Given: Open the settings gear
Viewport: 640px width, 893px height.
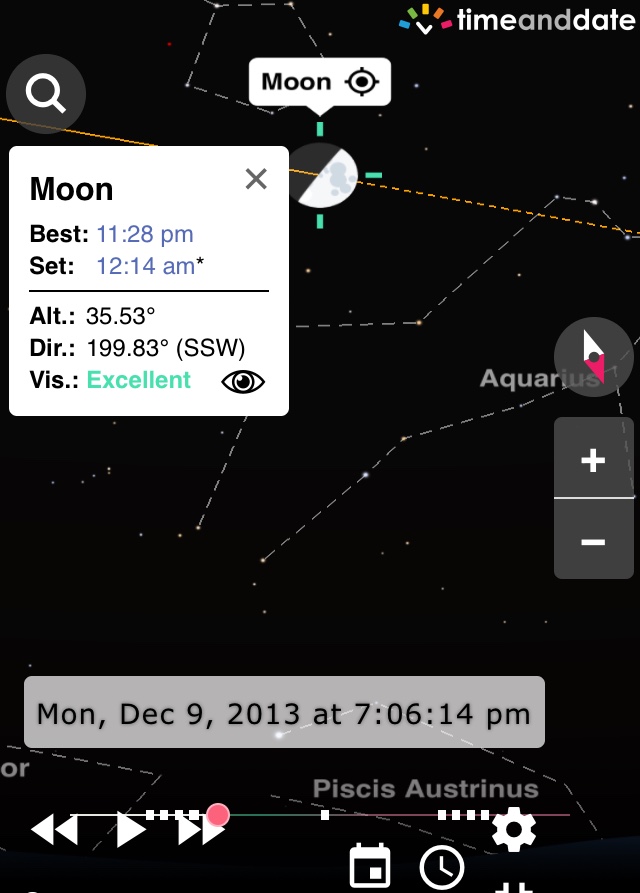Looking at the screenshot, I should click(514, 829).
